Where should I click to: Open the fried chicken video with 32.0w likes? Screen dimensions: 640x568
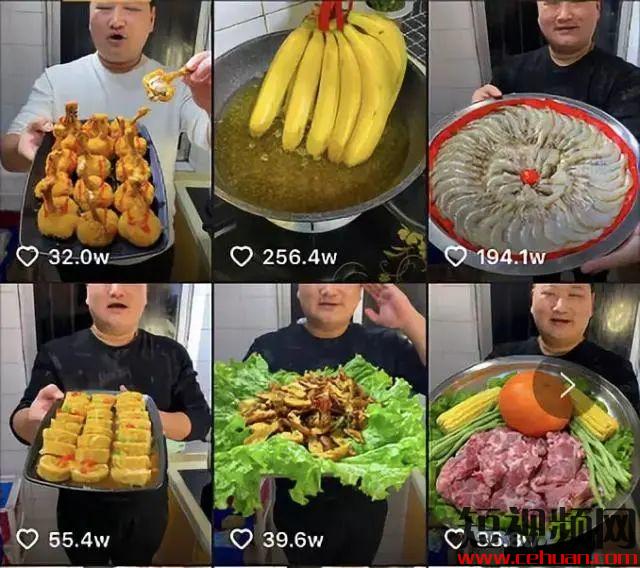click(105, 140)
